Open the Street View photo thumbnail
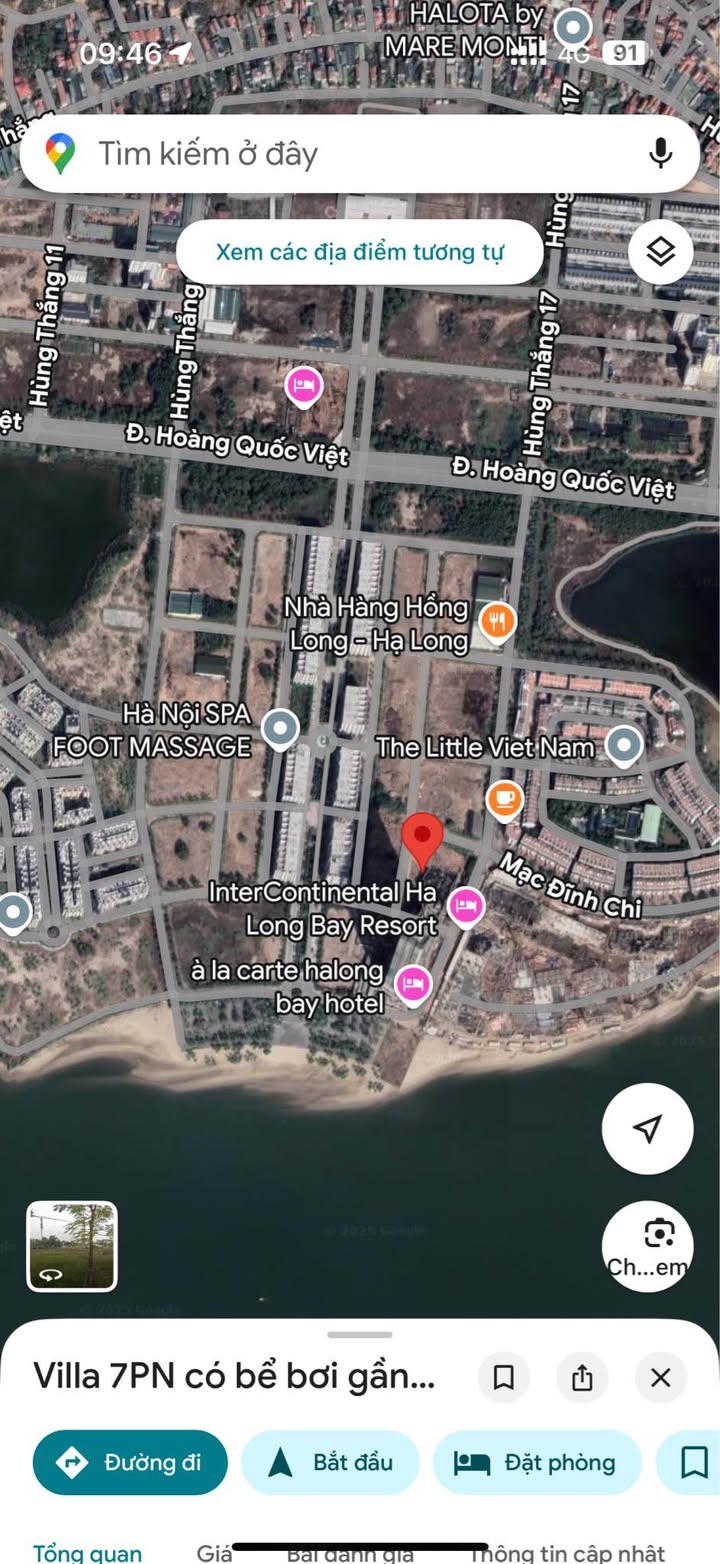The image size is (720, 1564). pos(72,1247)
